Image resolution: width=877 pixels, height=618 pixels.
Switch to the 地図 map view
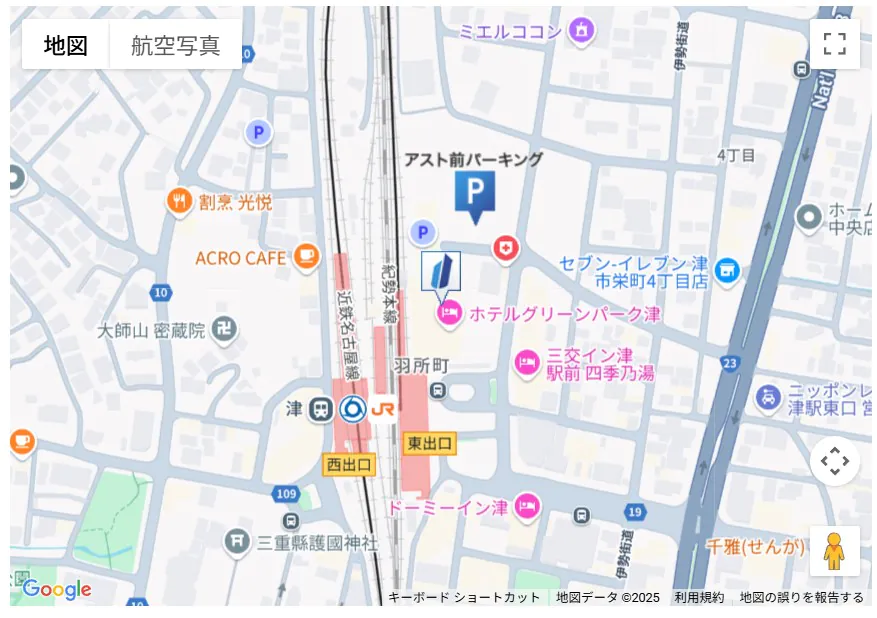[x=66, y=45]
